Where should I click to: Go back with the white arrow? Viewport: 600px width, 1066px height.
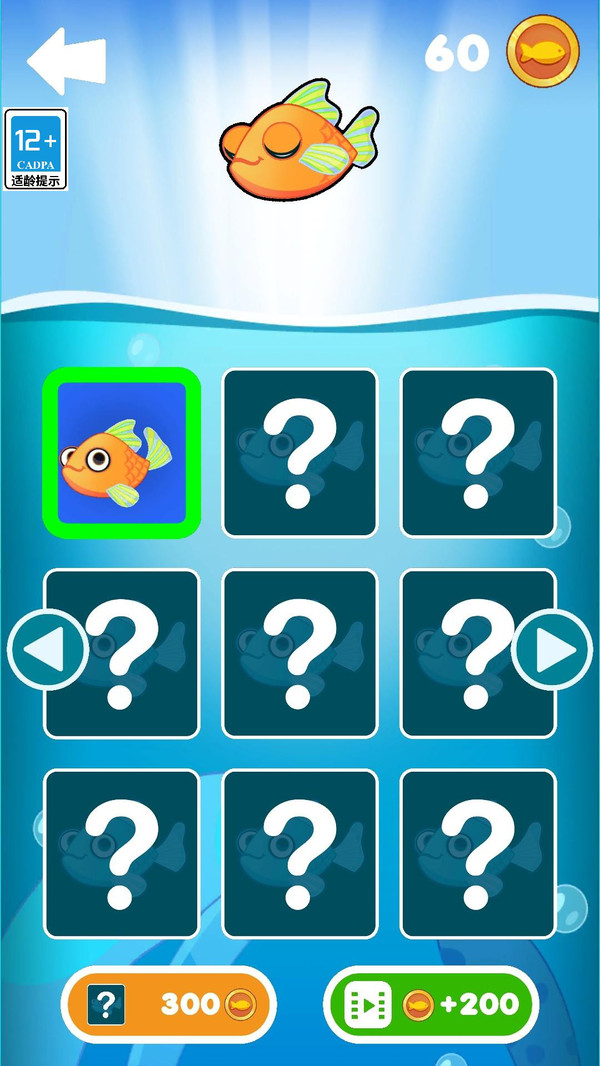coord(66,61)
